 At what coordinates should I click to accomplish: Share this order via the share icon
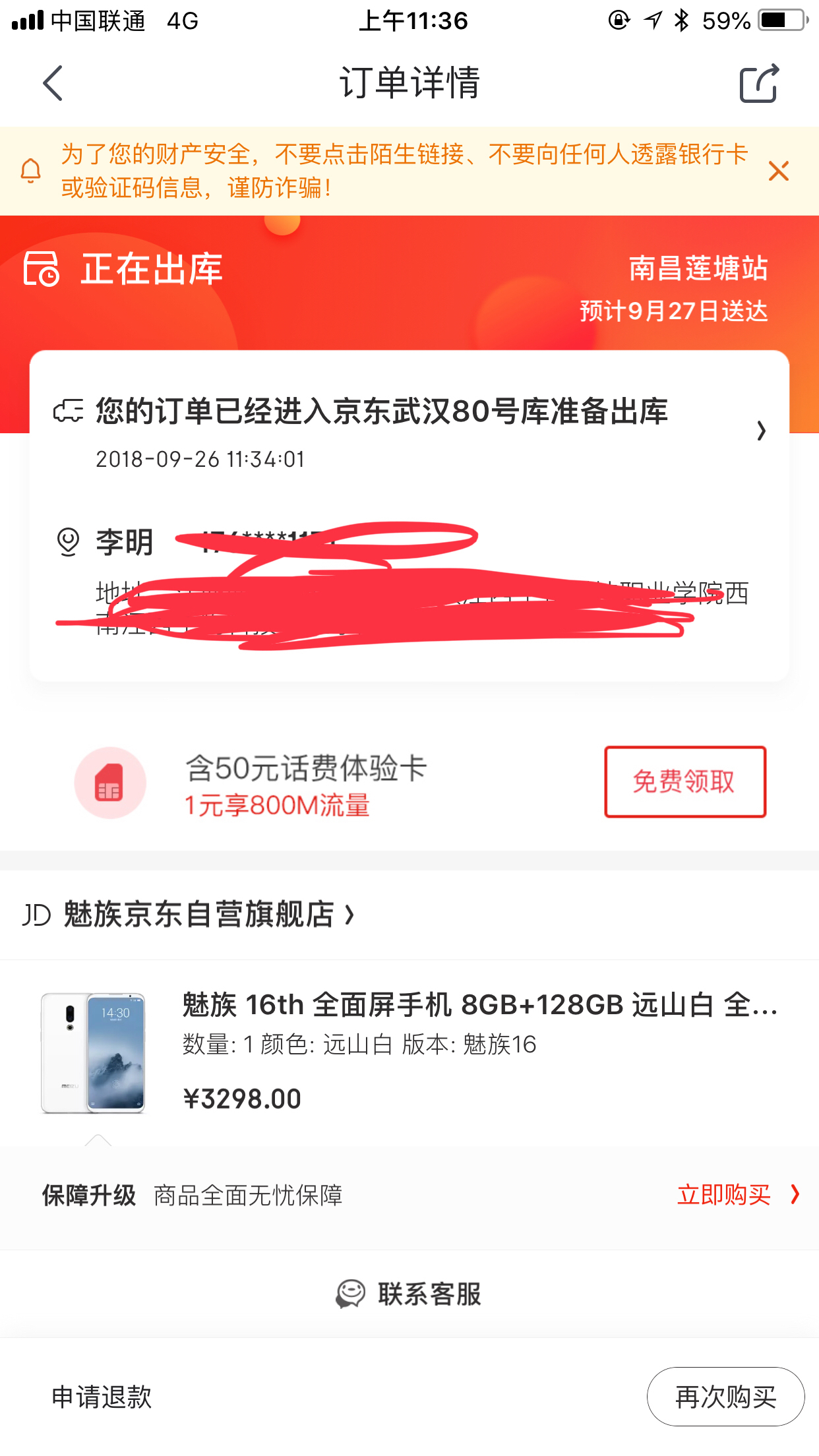(759, 83)
